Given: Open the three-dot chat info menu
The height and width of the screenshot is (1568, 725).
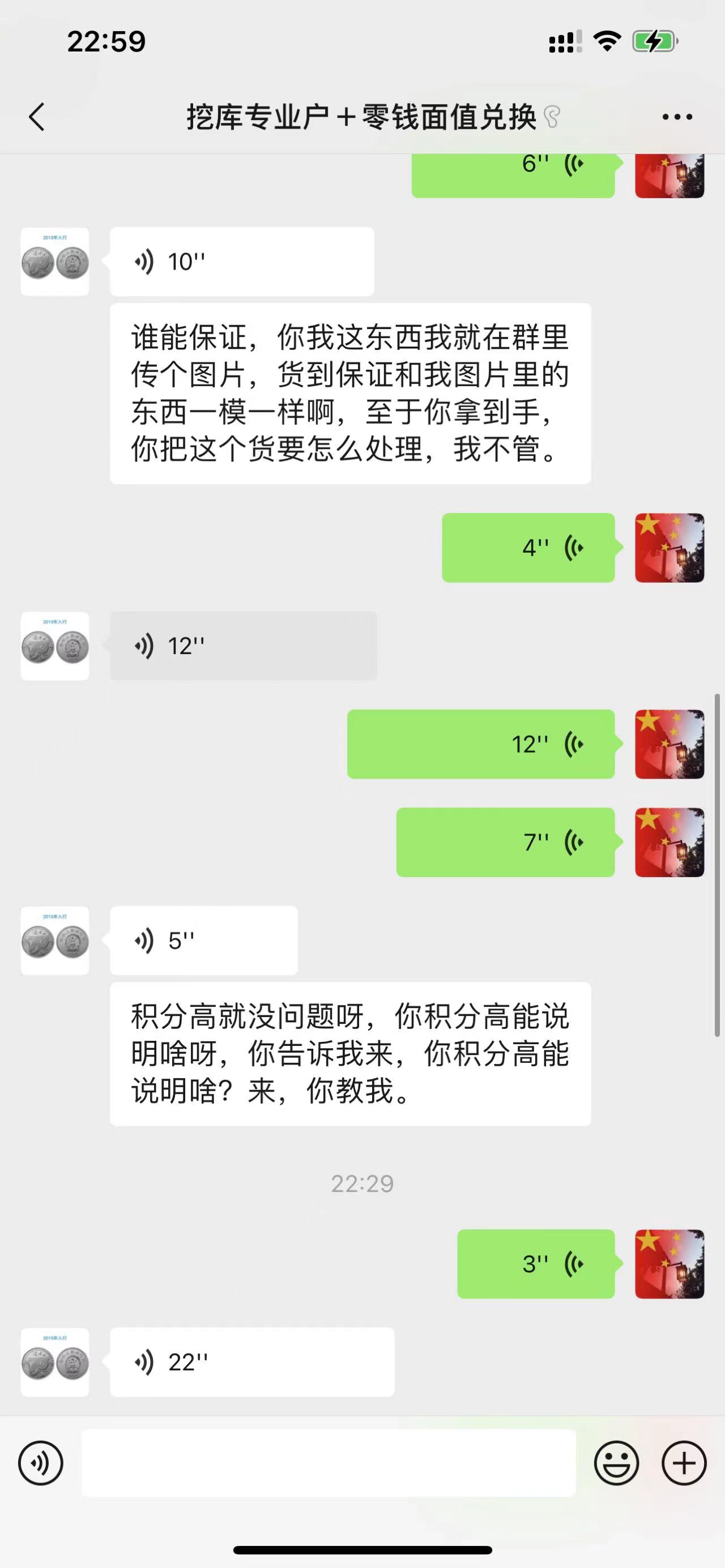Looking at the screenshot, I should [x=677, y=117].
